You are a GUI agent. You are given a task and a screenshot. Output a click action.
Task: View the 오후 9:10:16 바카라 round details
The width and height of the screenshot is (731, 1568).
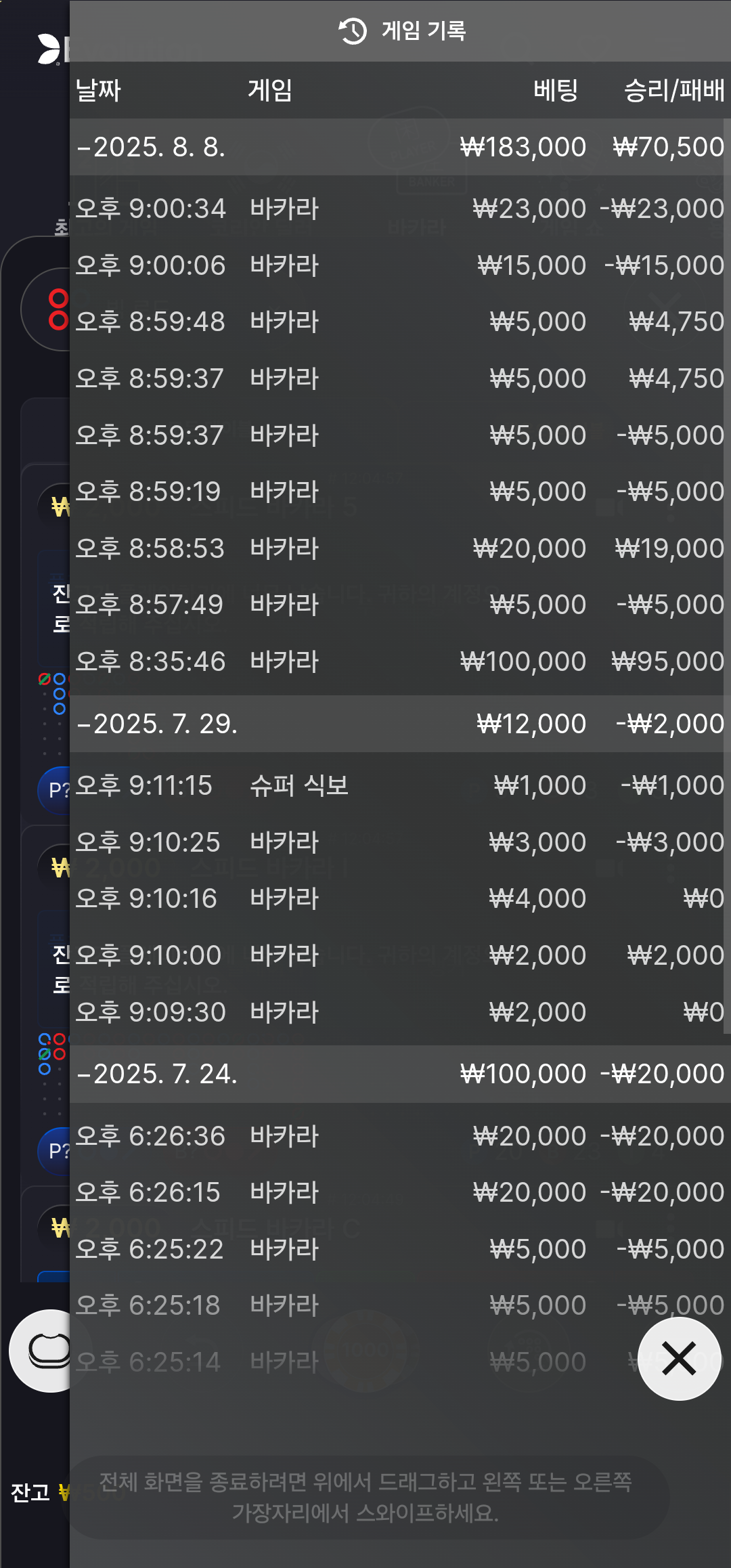pos(397,899)
